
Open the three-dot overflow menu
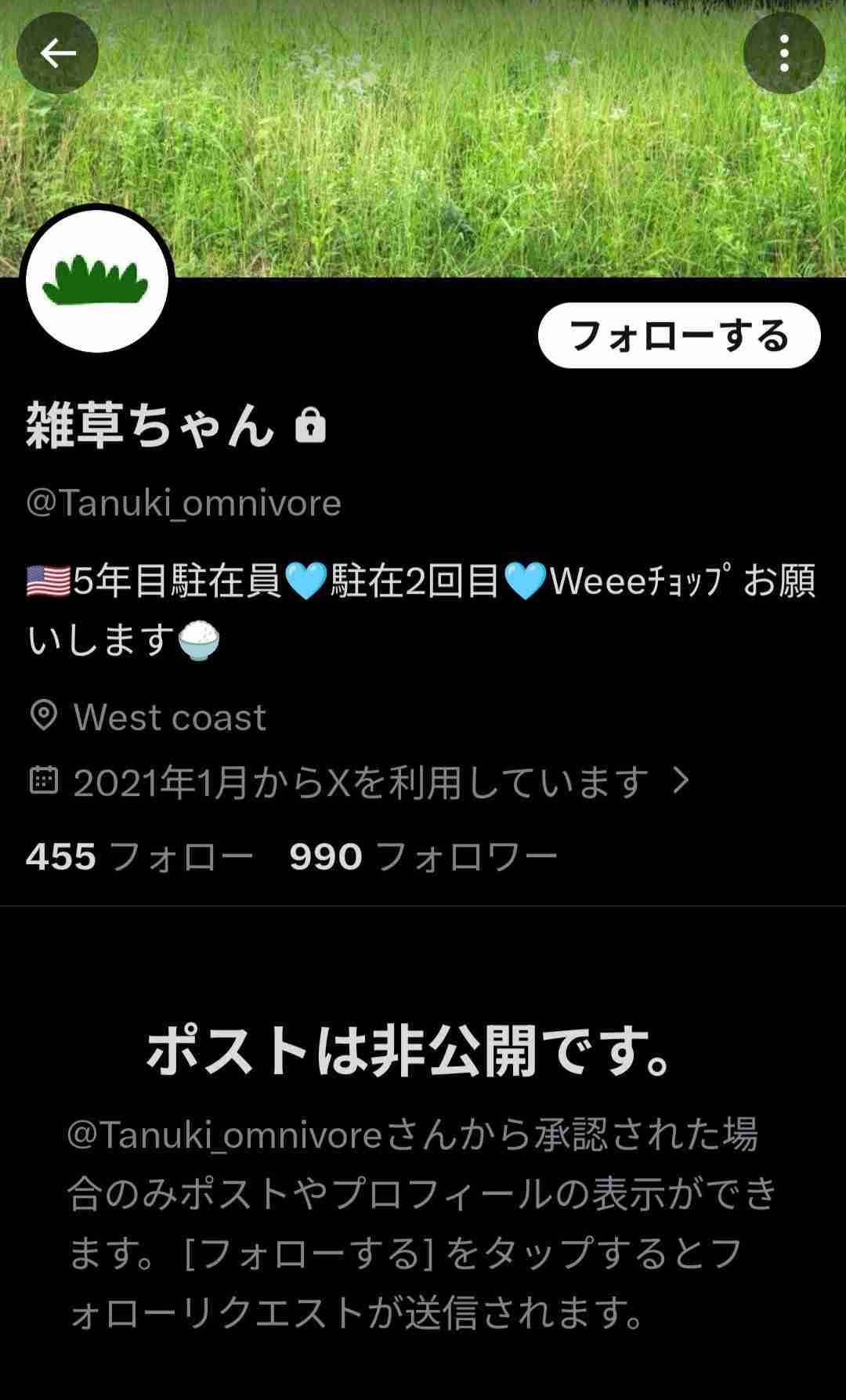(783, 53)
